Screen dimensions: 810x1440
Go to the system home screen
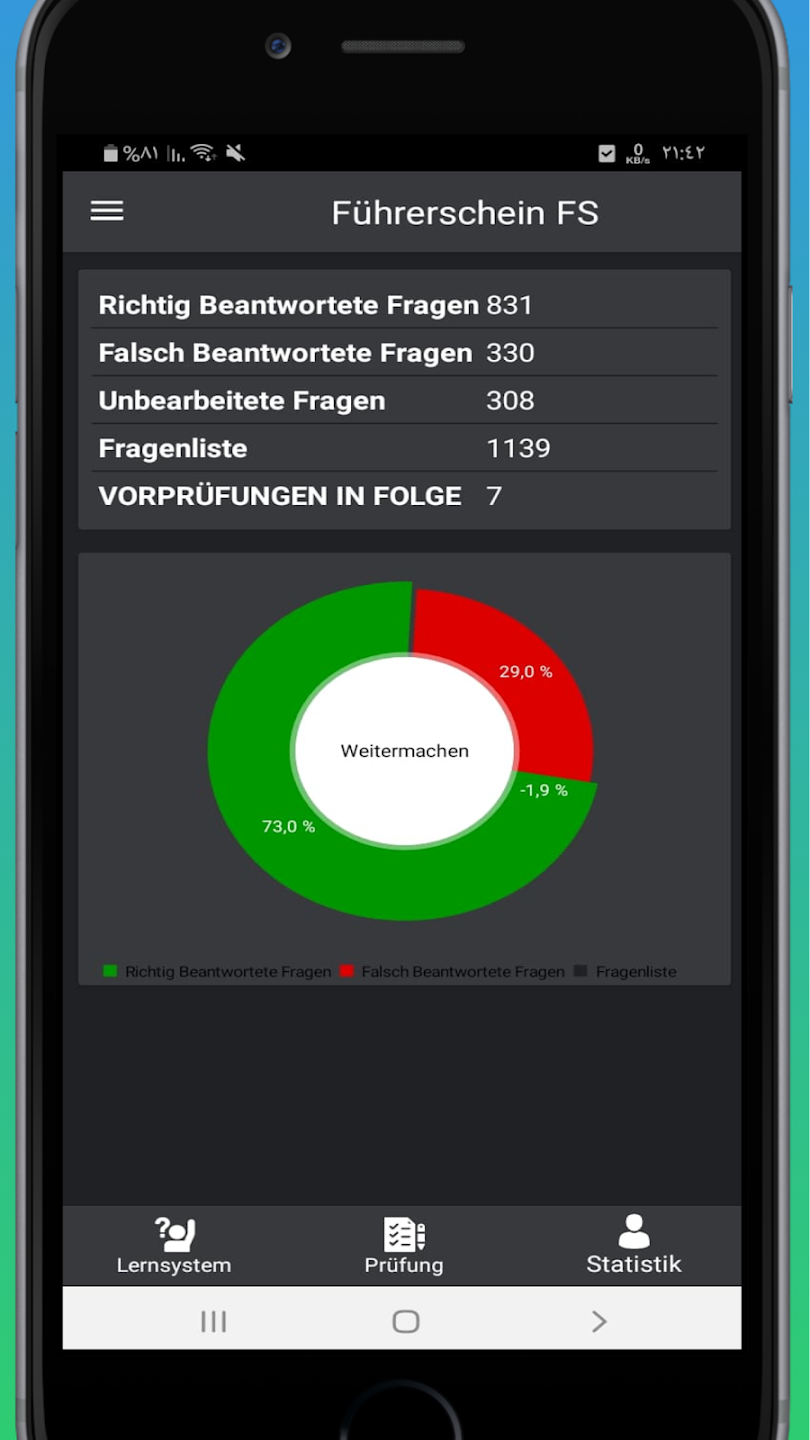406,1321
